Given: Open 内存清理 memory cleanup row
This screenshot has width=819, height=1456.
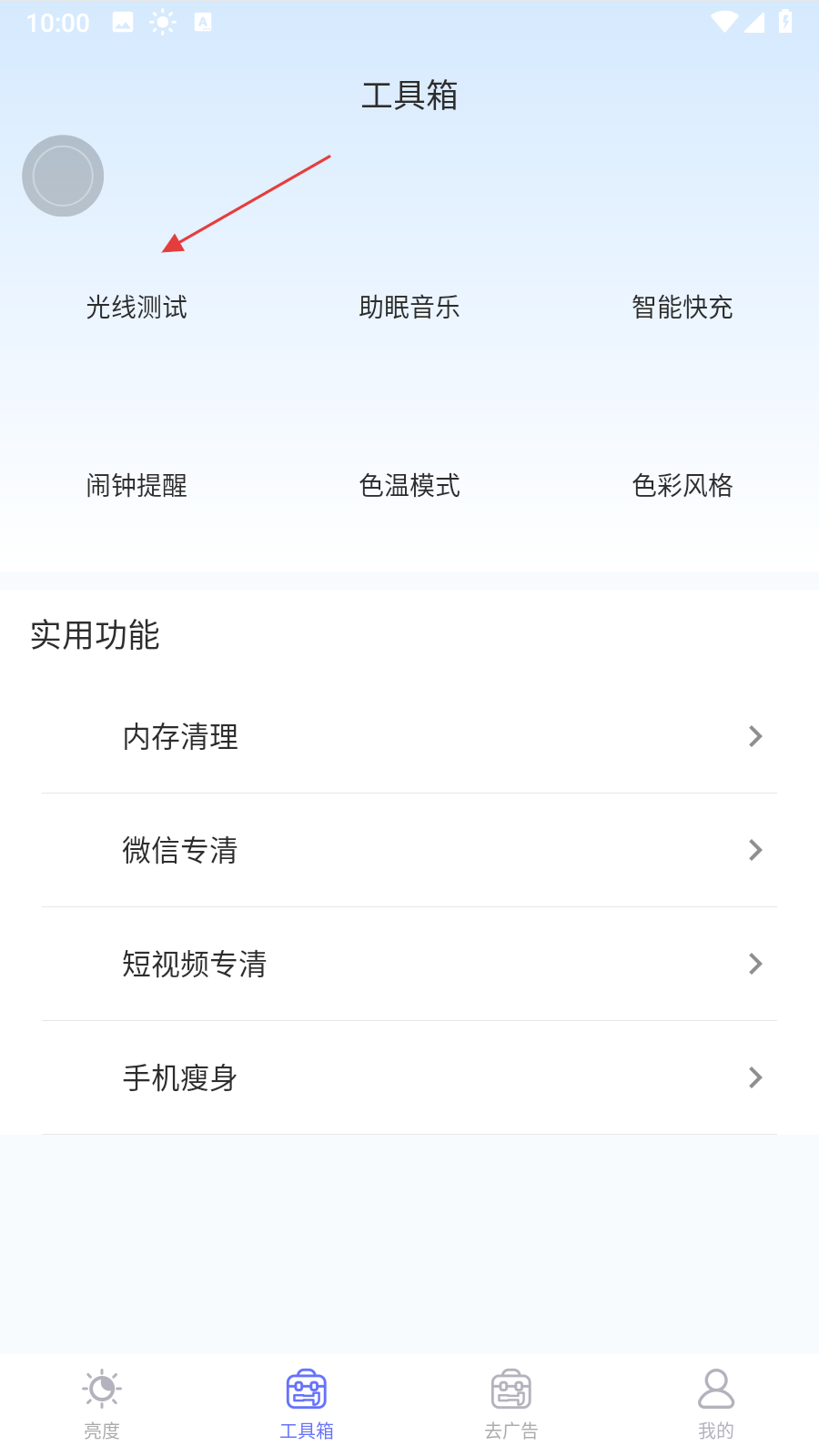Looking at the screenshot, I should pos(409,736).
